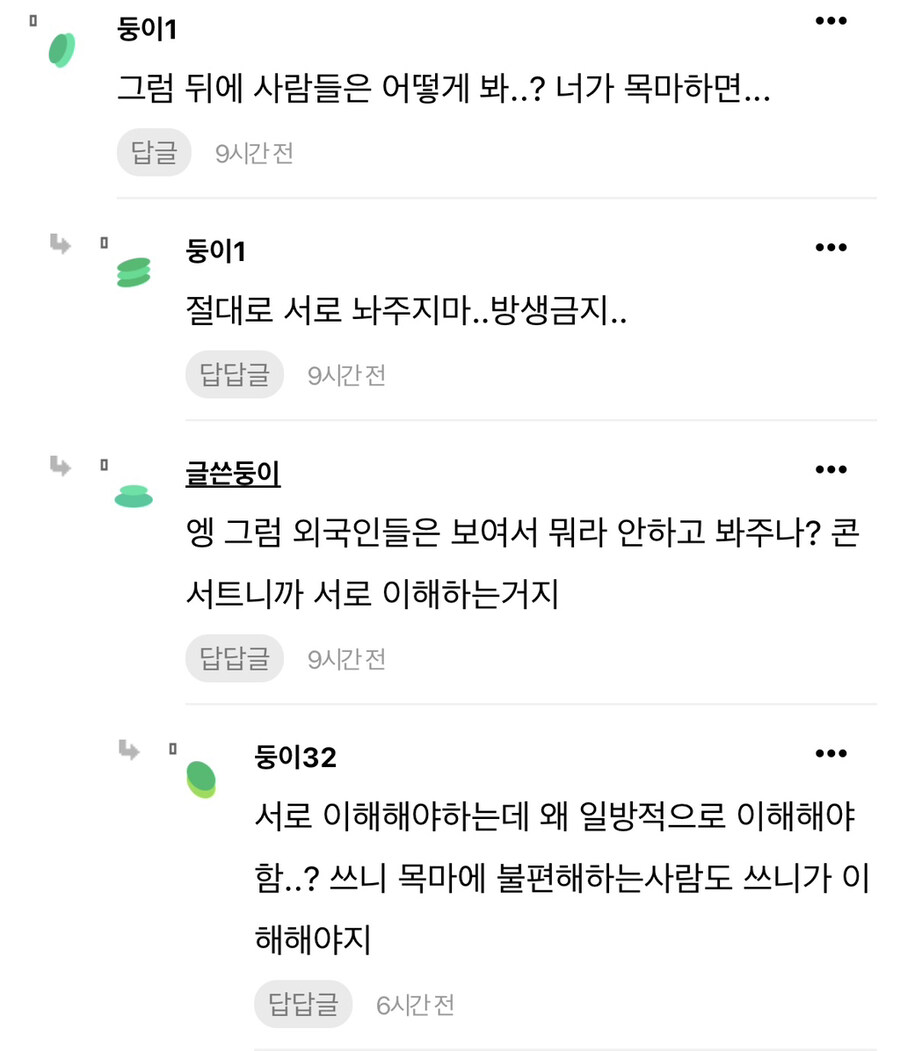This screenshot has width=900, height=1051.
Task: Open overflow menu on the 방생금지 reply
Action: (831, 248)
